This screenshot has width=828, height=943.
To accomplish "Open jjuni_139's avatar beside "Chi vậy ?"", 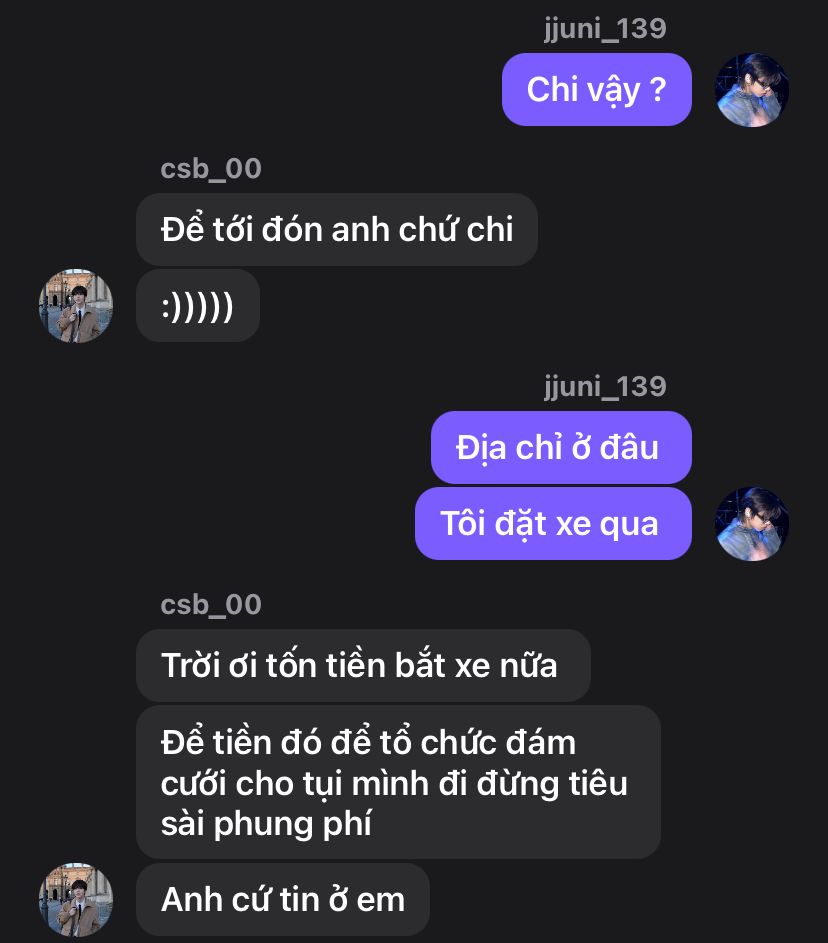I will point(752,90).
